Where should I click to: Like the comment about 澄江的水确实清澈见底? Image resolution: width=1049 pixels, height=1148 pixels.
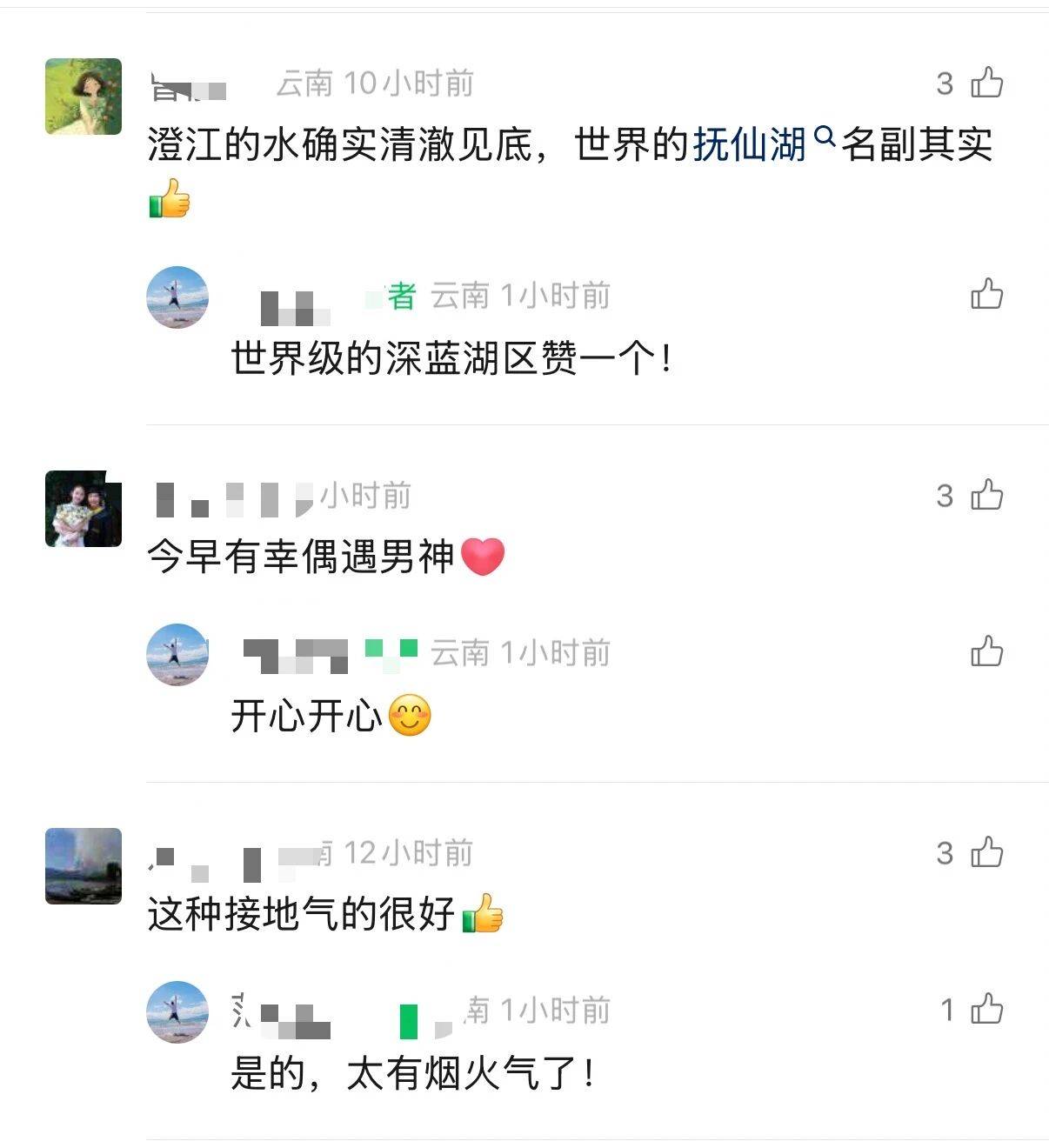[986, 83]
